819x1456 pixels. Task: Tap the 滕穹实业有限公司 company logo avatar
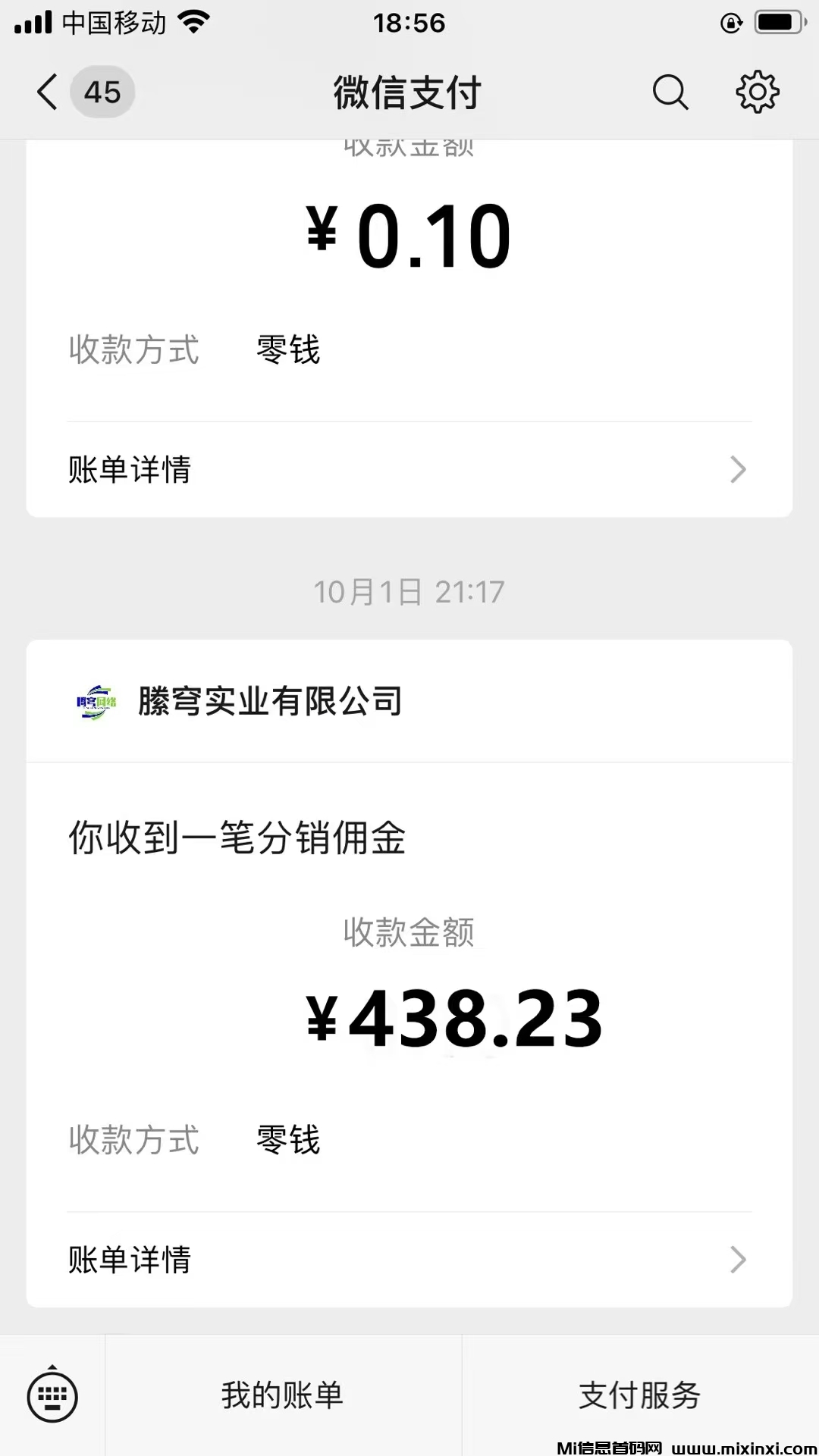[x=93, y=701]
